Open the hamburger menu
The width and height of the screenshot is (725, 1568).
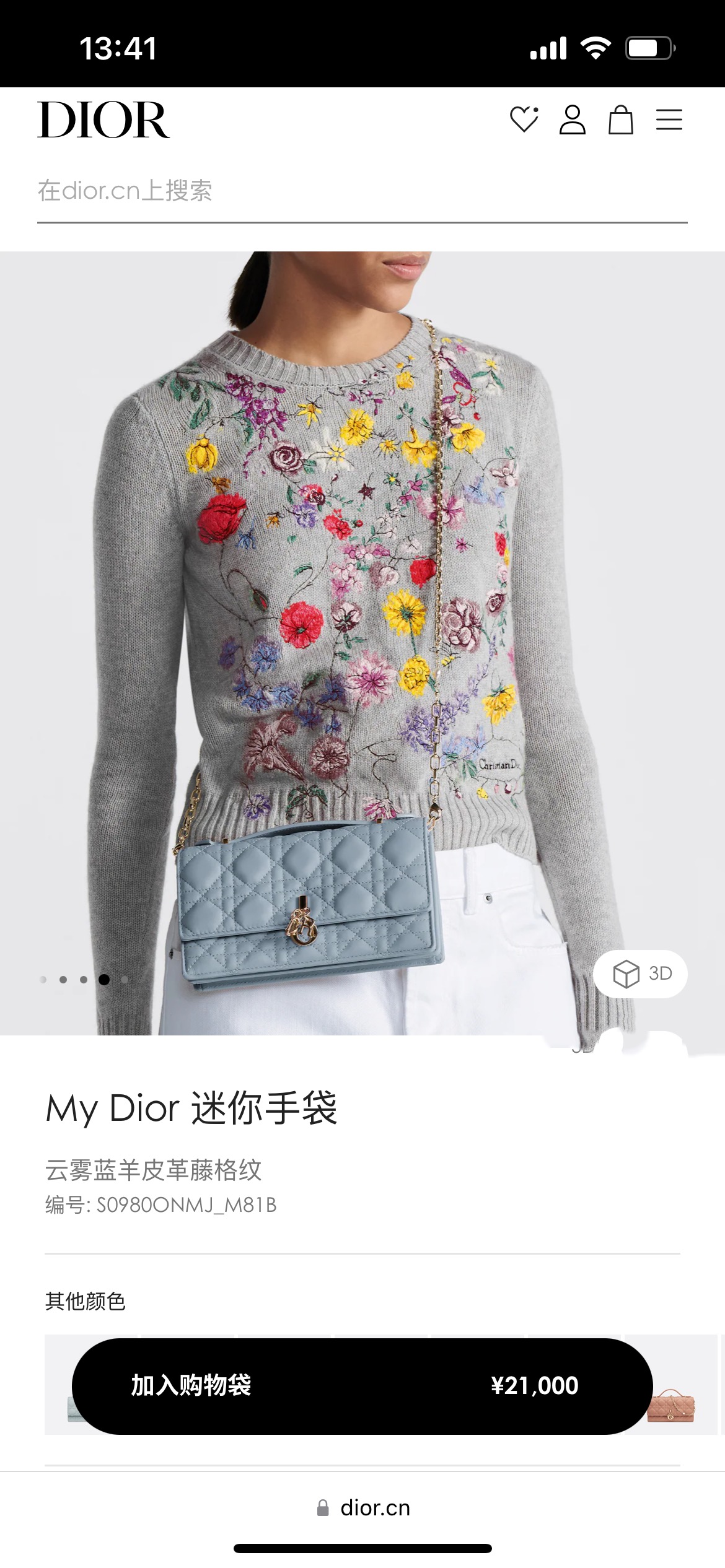tap(669, 120)
